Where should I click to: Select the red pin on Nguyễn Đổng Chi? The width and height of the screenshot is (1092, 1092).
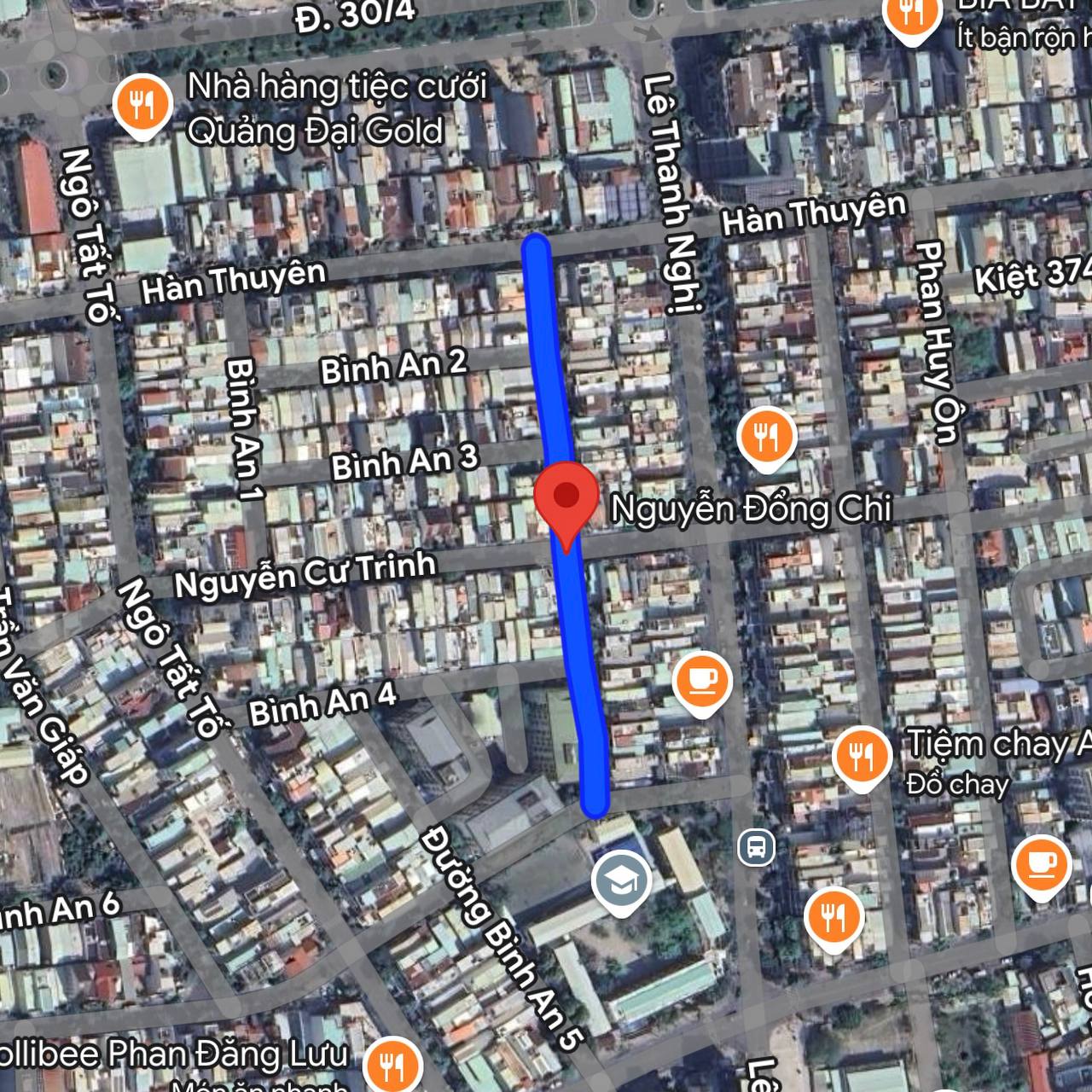pos(566,498)
